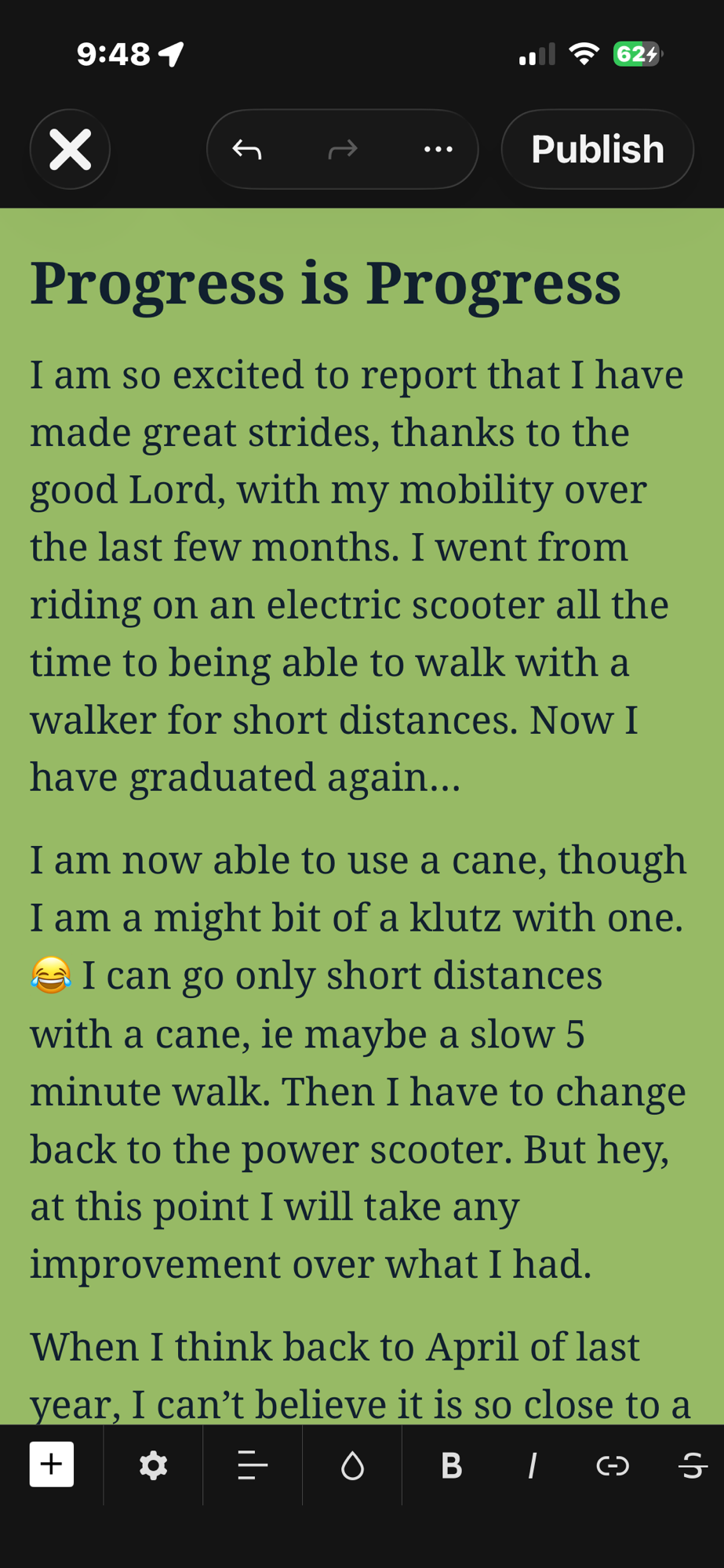Open the three-dot more options menu
This screenshot has height=1568, width=724.
[438, 149]
